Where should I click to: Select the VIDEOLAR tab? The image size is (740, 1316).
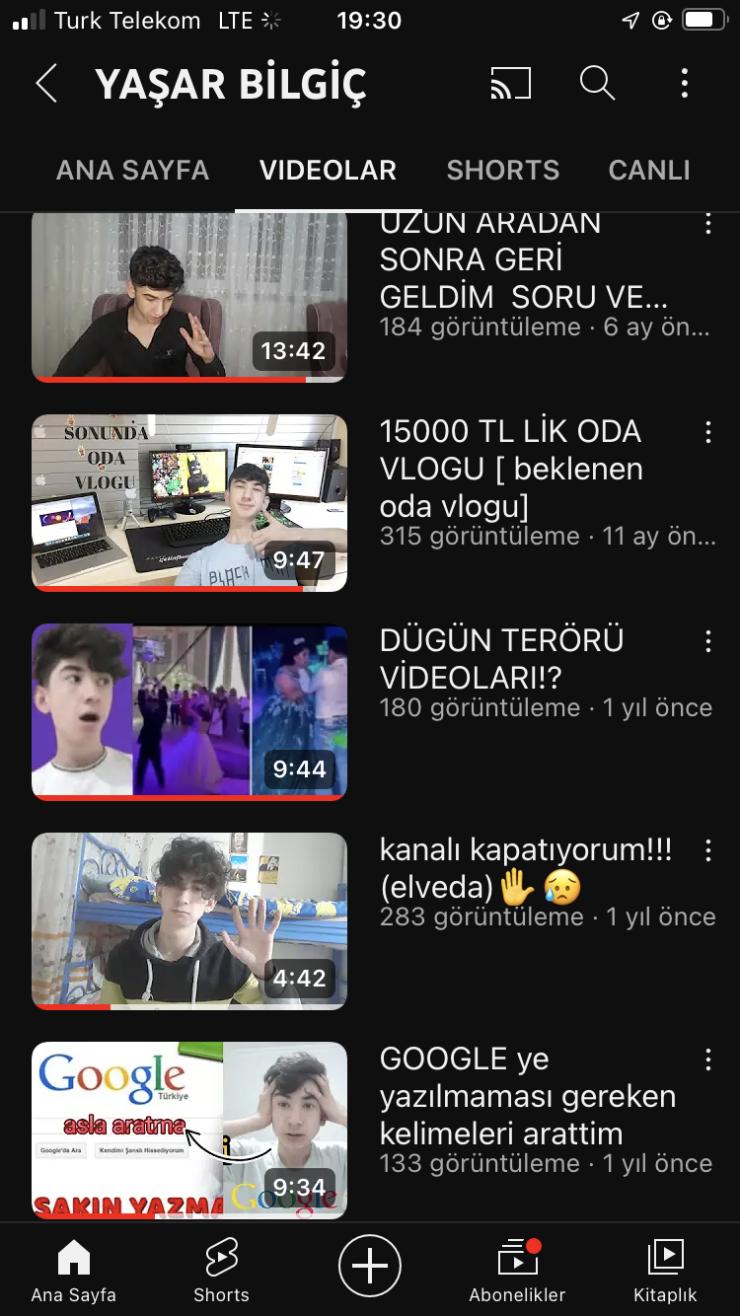(328, 170)
